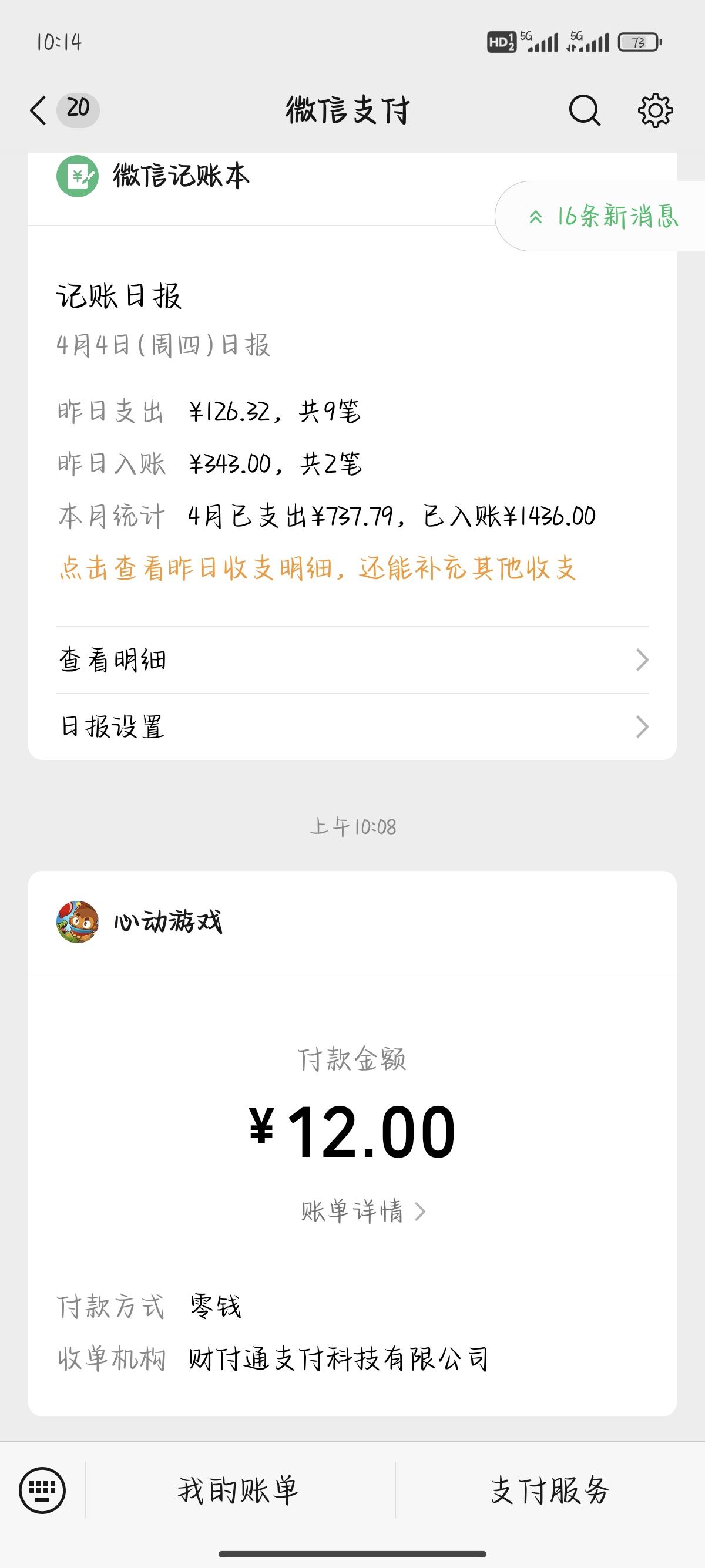
Task: Tap the orange 点击查看昨日收支明细 link
Action: tap(318, 568)
